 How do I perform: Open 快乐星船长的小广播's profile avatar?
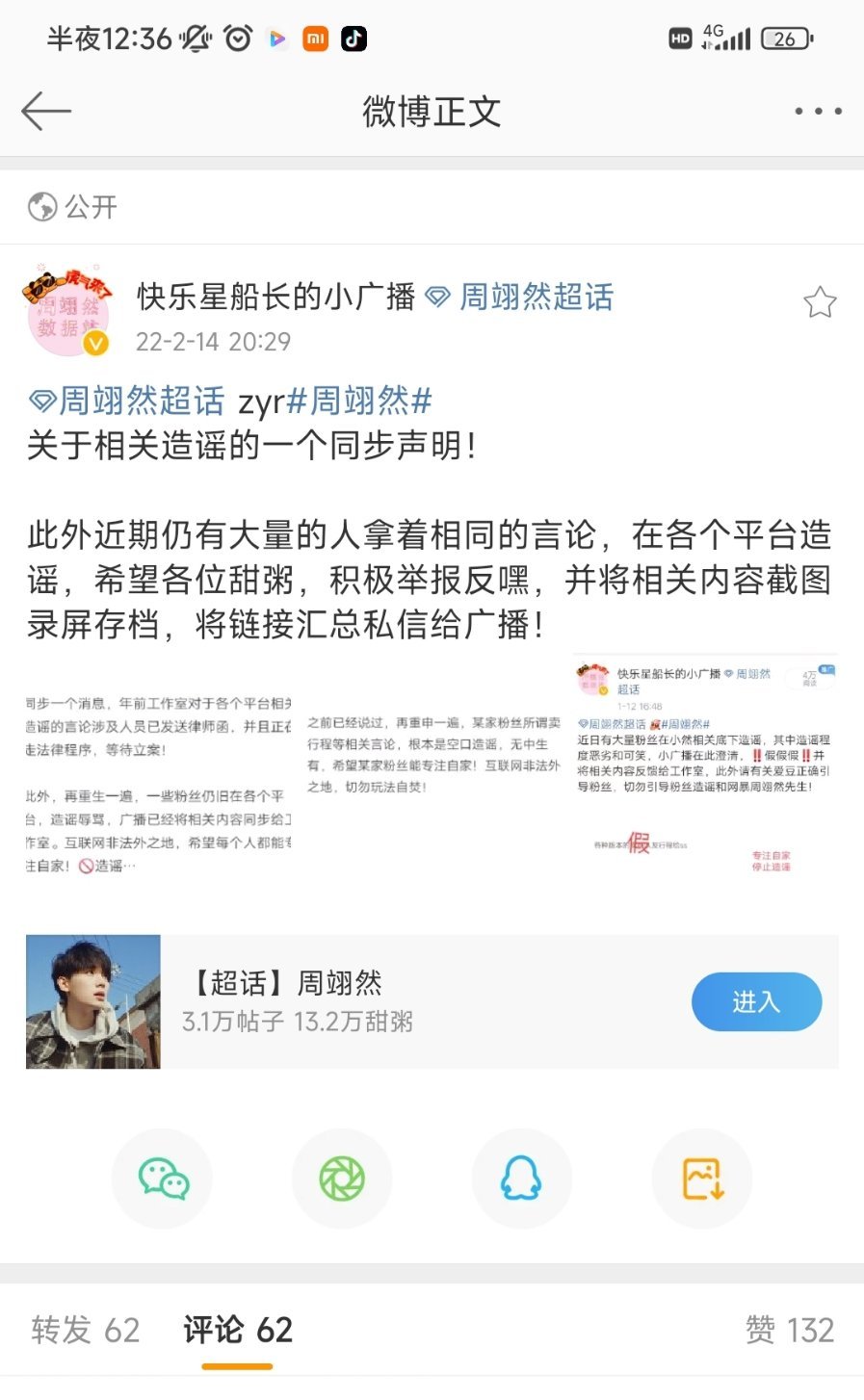pyautogui.click(x=65, y=312)
